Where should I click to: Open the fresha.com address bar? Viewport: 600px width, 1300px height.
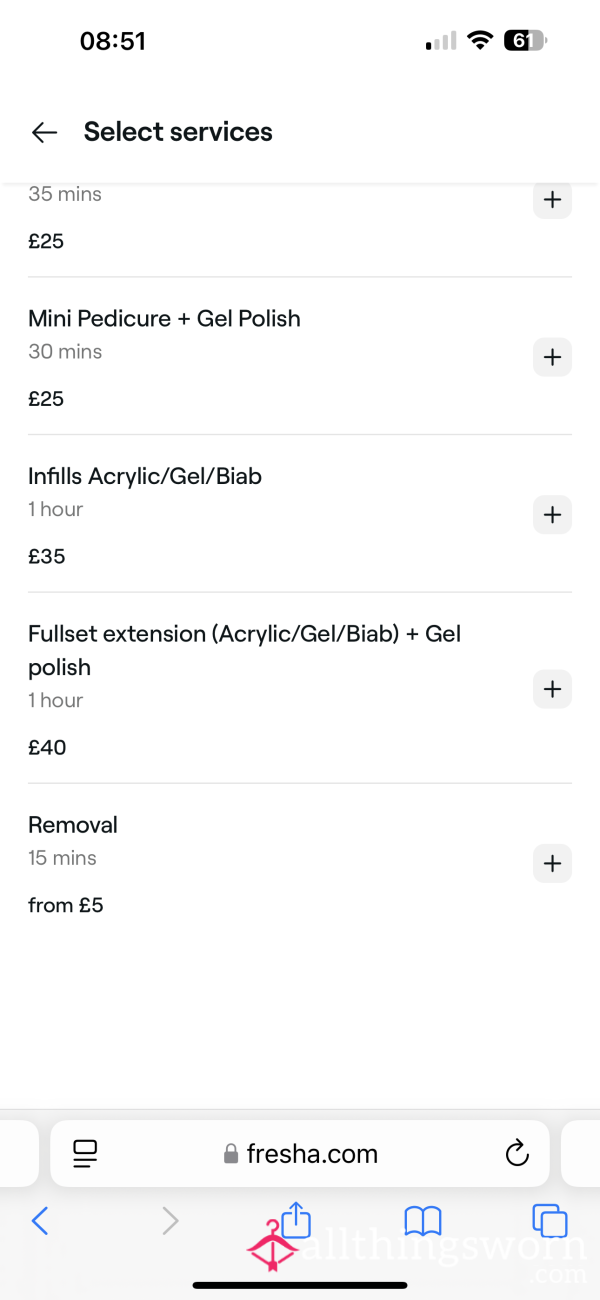300,1154
